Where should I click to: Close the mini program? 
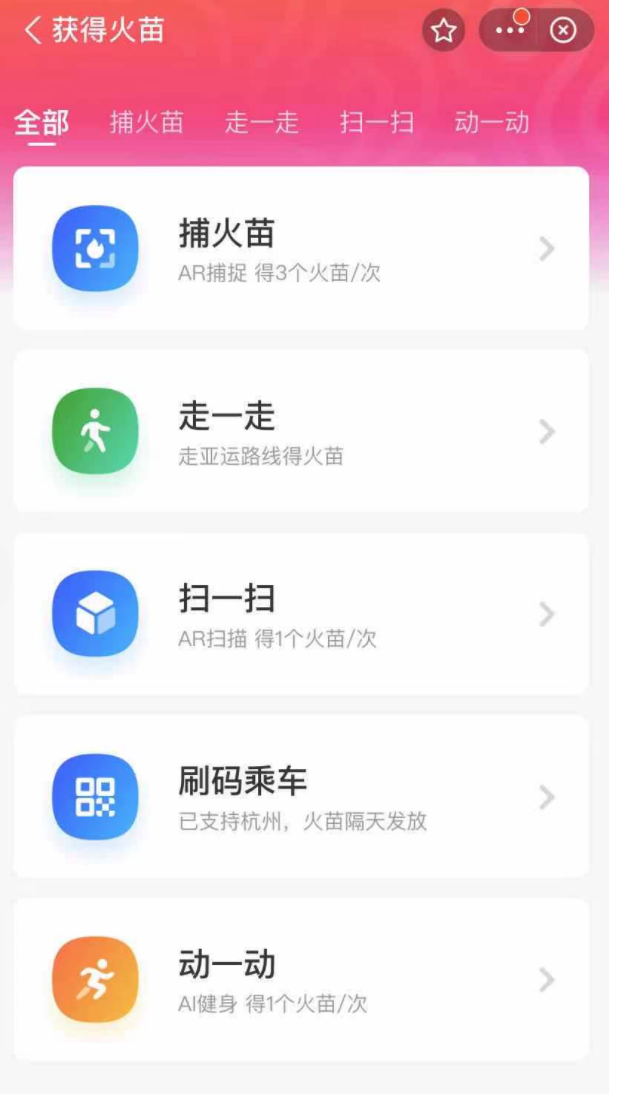564,31
